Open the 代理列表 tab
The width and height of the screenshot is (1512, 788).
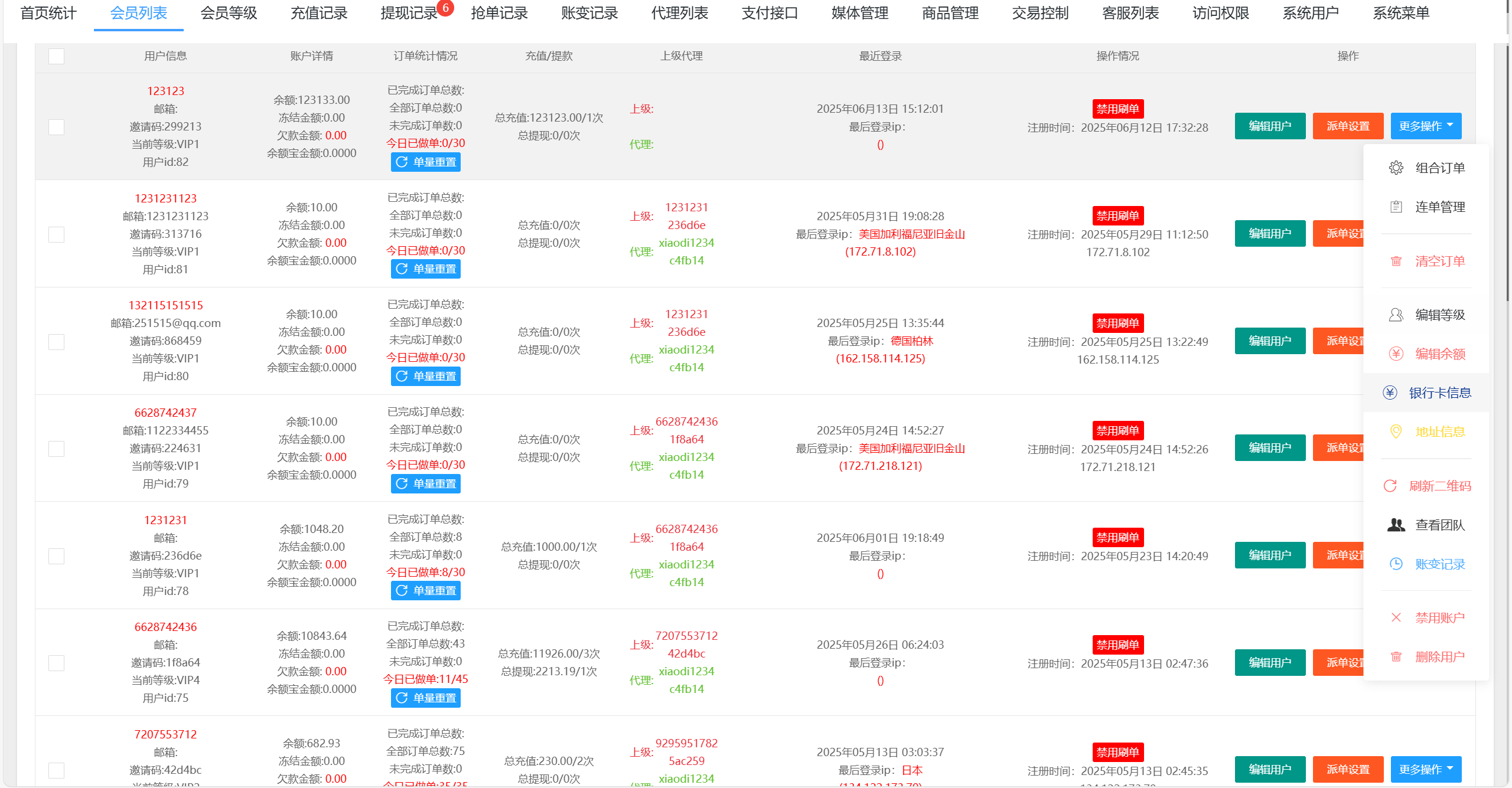pyautogui.click(x=680, y=13)
